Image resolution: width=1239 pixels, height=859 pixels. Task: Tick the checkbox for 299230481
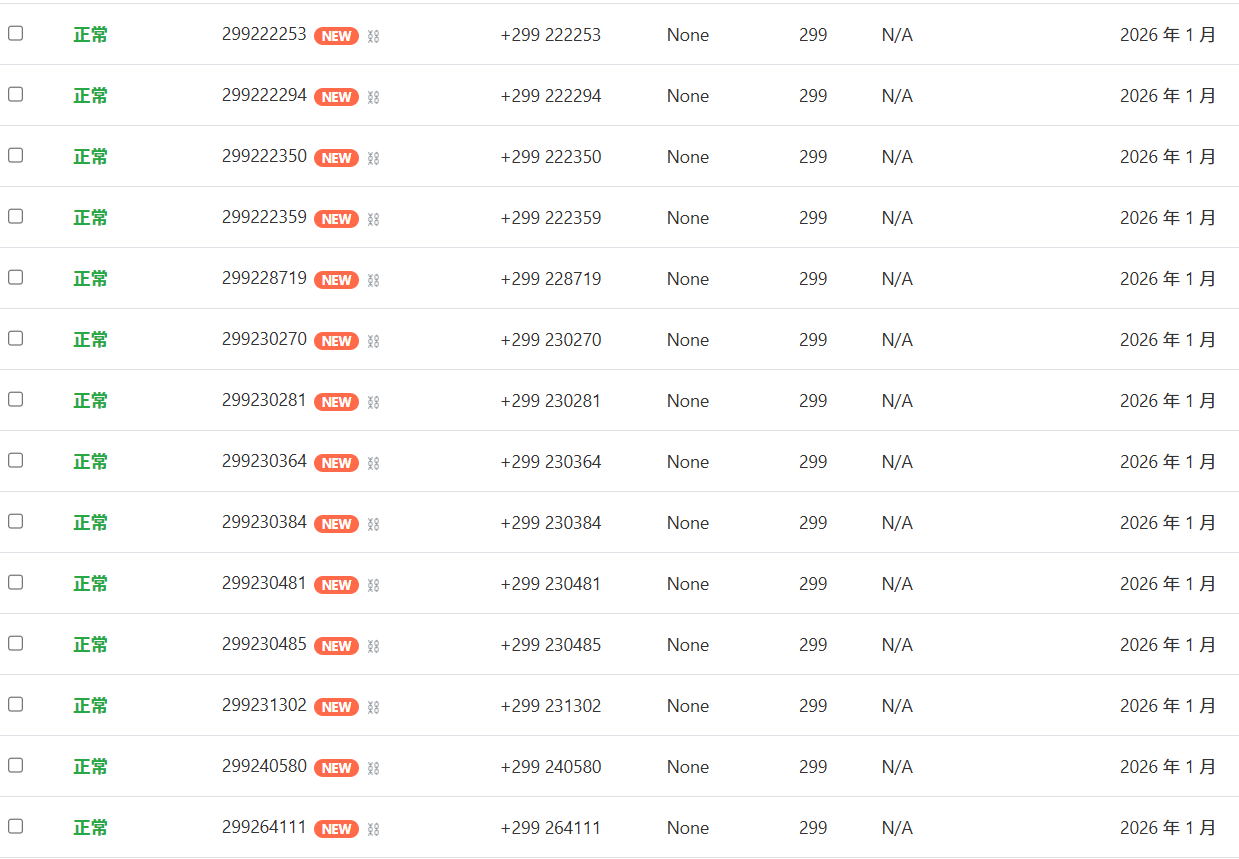[15, 582]
